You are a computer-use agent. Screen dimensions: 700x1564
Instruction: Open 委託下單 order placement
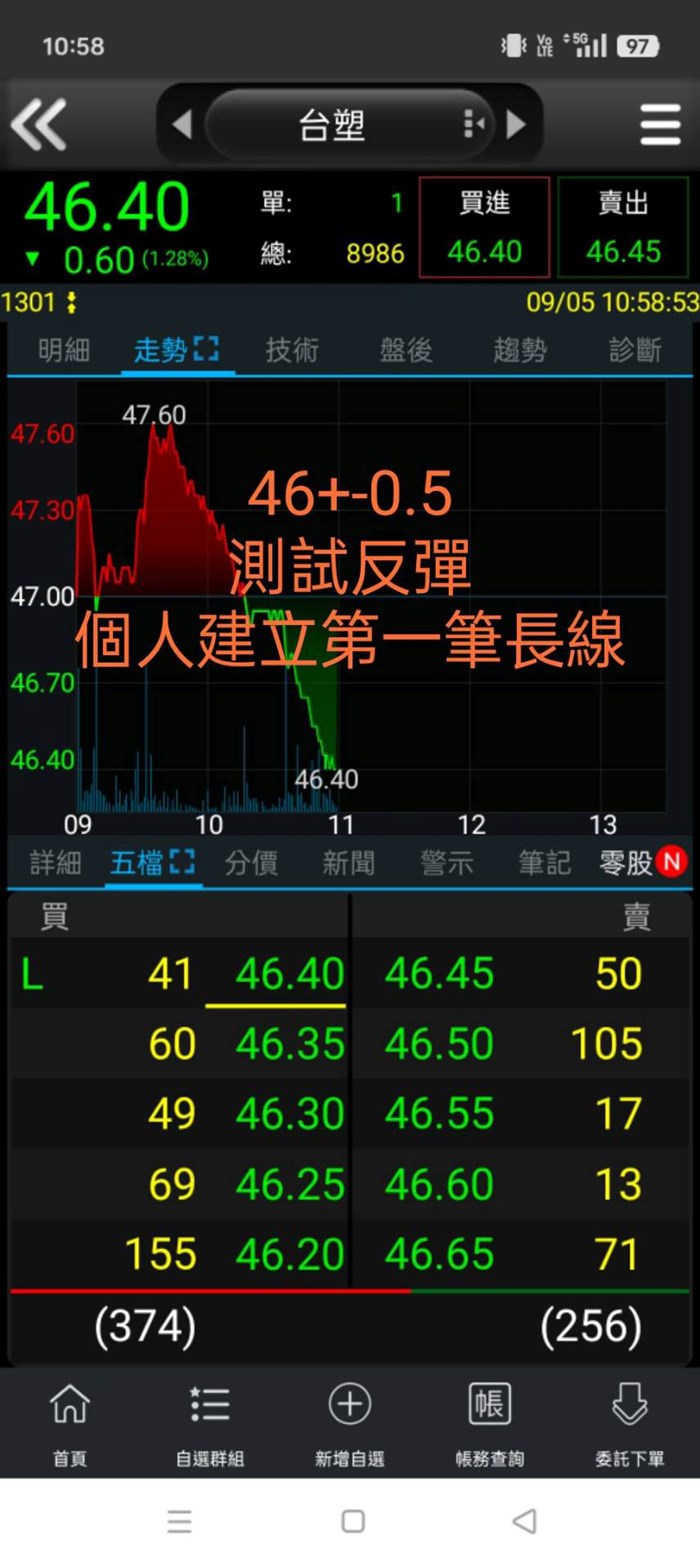[629, 1421]
